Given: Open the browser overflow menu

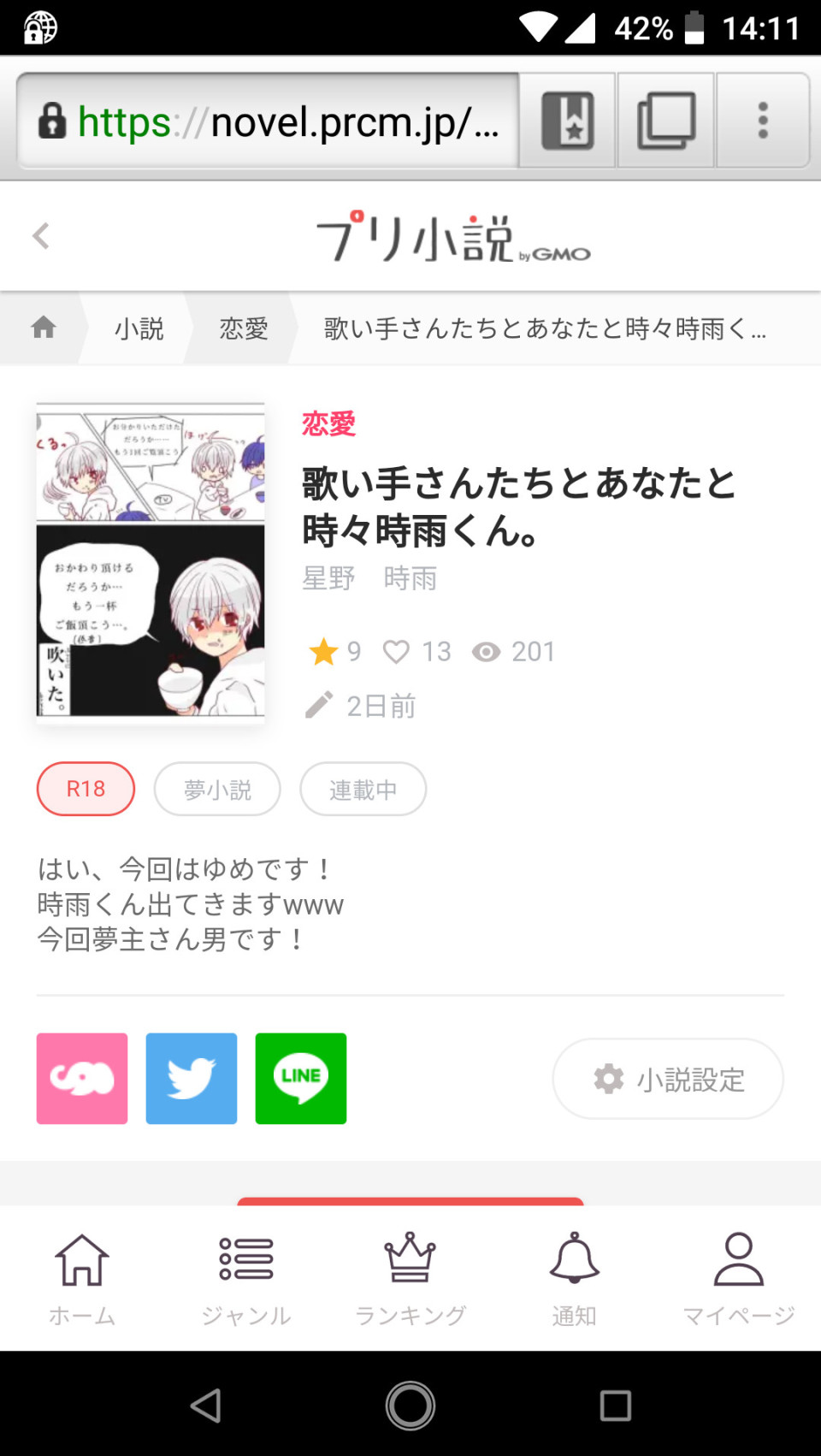Looking at the screenshot, I should 763,121.
